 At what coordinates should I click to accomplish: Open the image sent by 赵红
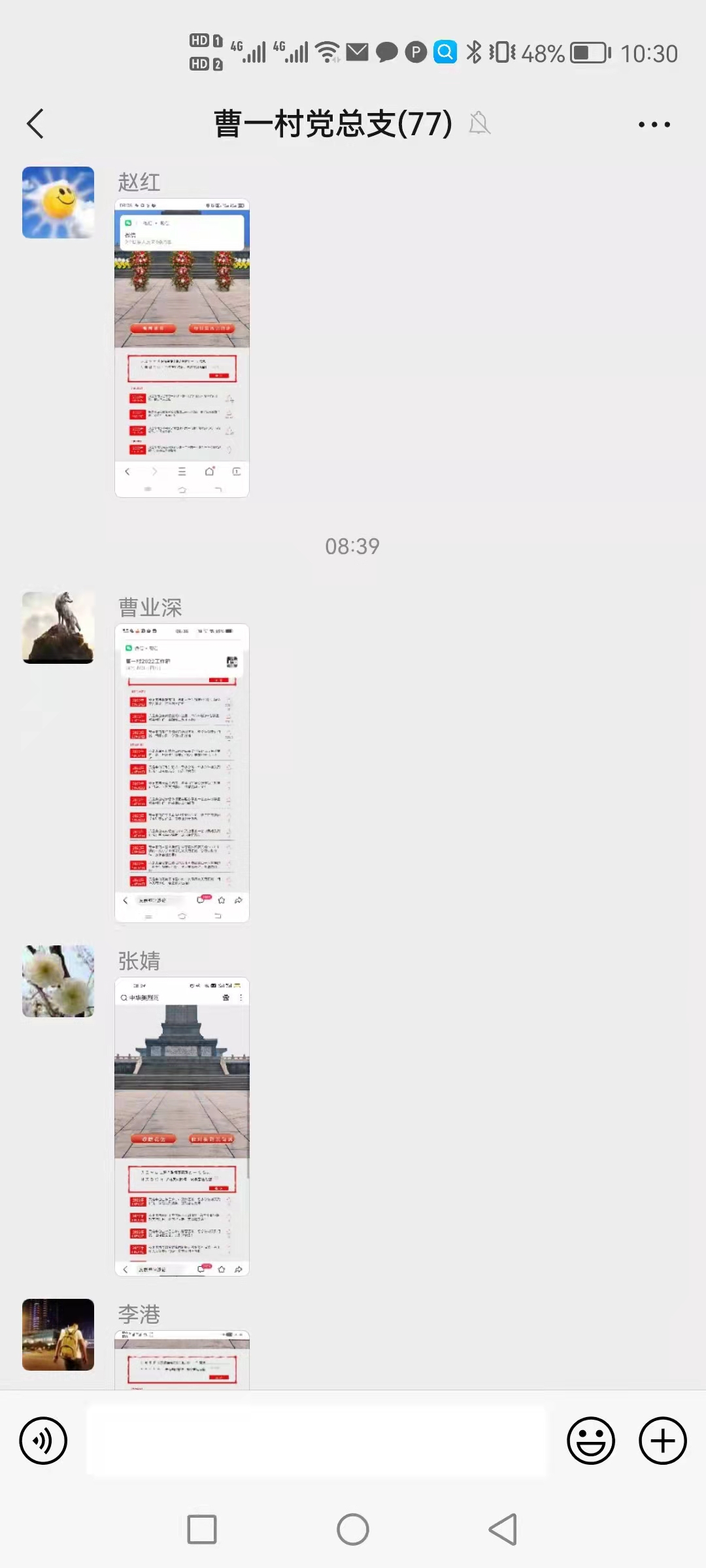[x=182, y=348]
